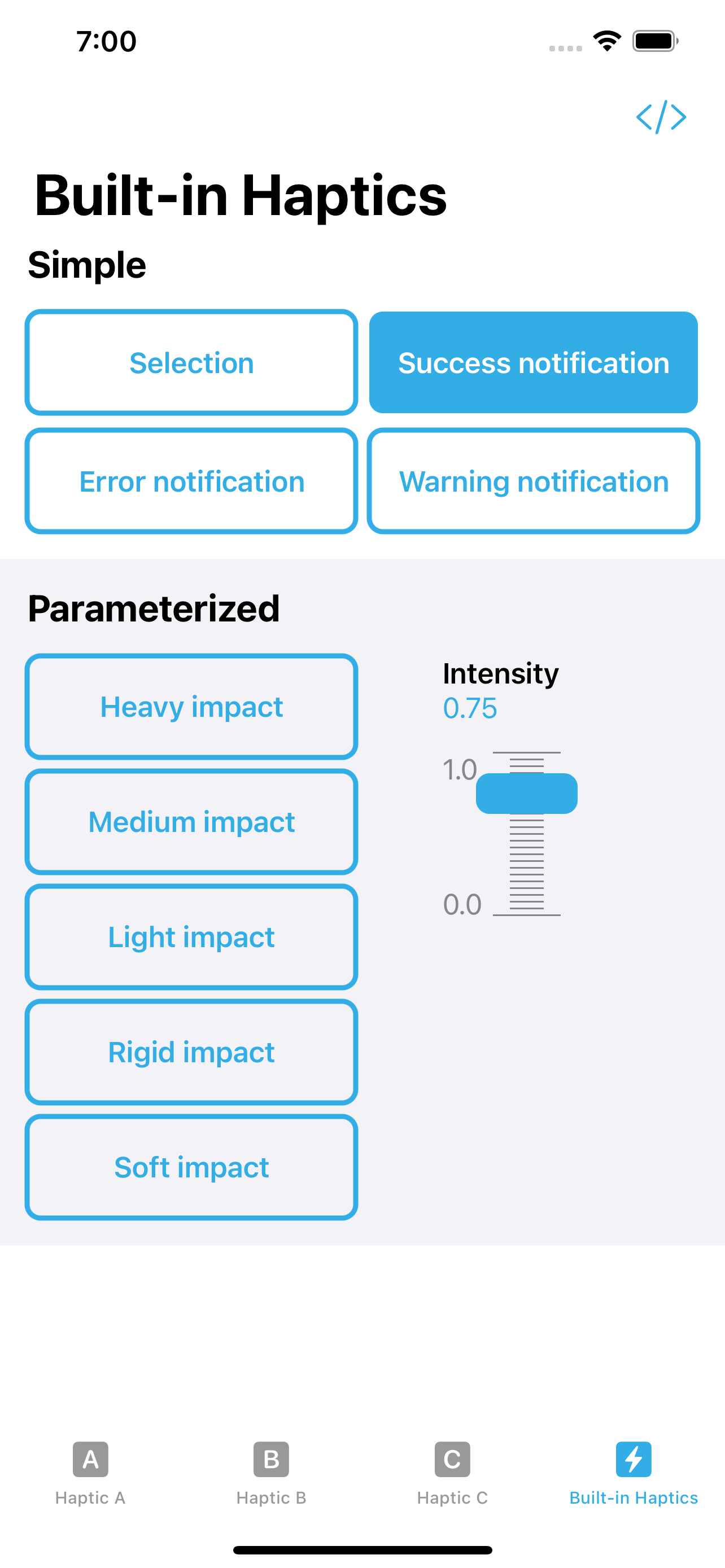Play the Success notification haptic
The width and height of the screenshot is (725, 1568).
click(x=533, y=363)
